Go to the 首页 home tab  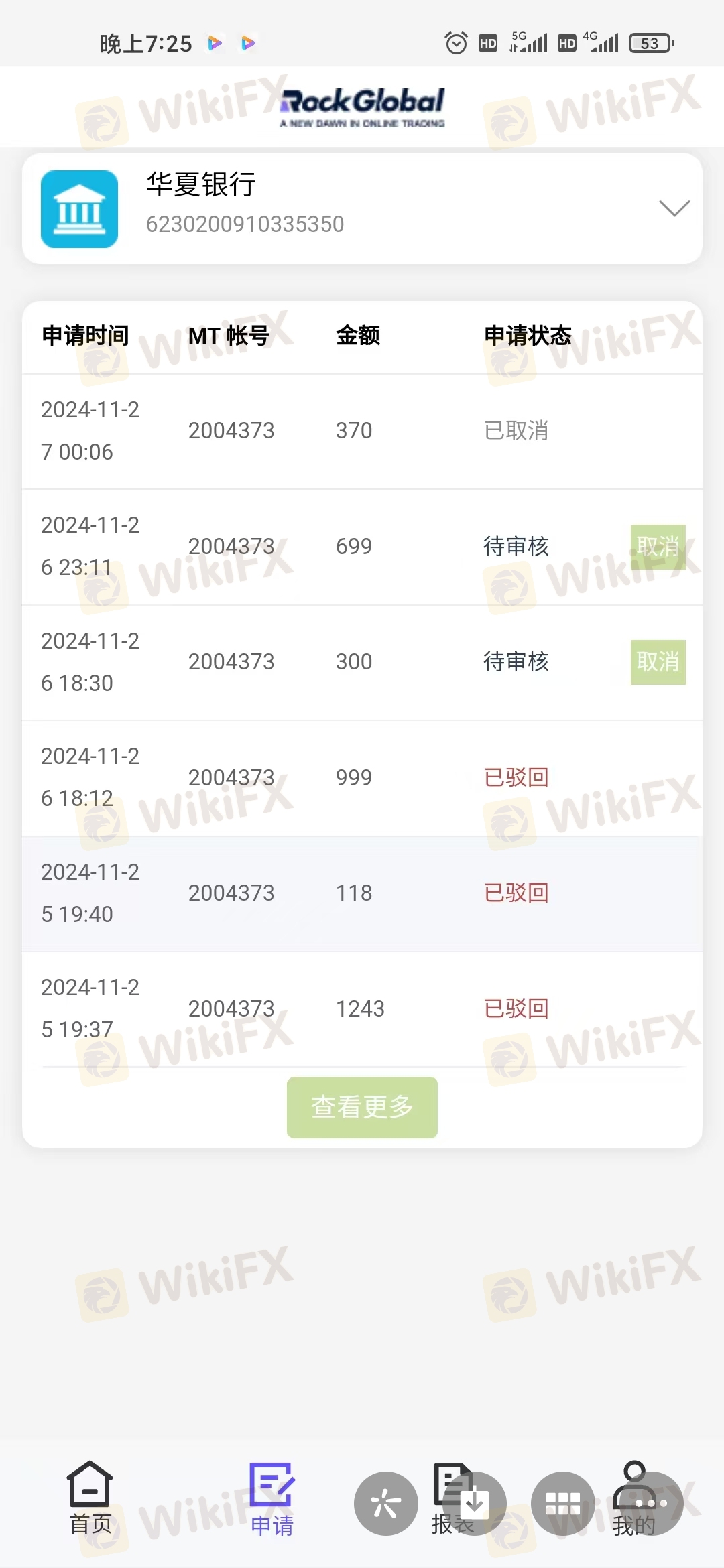tap(90, 1498)
